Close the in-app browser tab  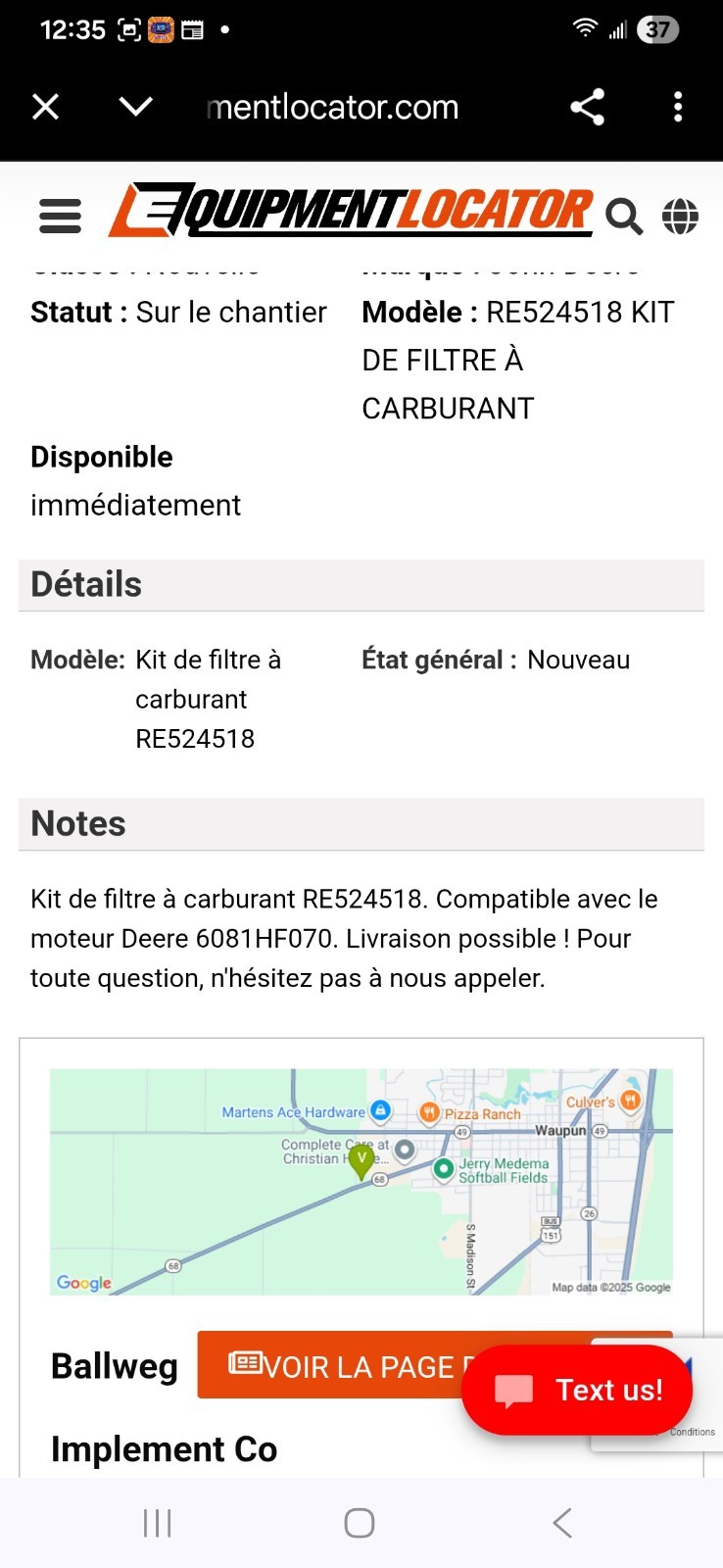click(46, 107)
